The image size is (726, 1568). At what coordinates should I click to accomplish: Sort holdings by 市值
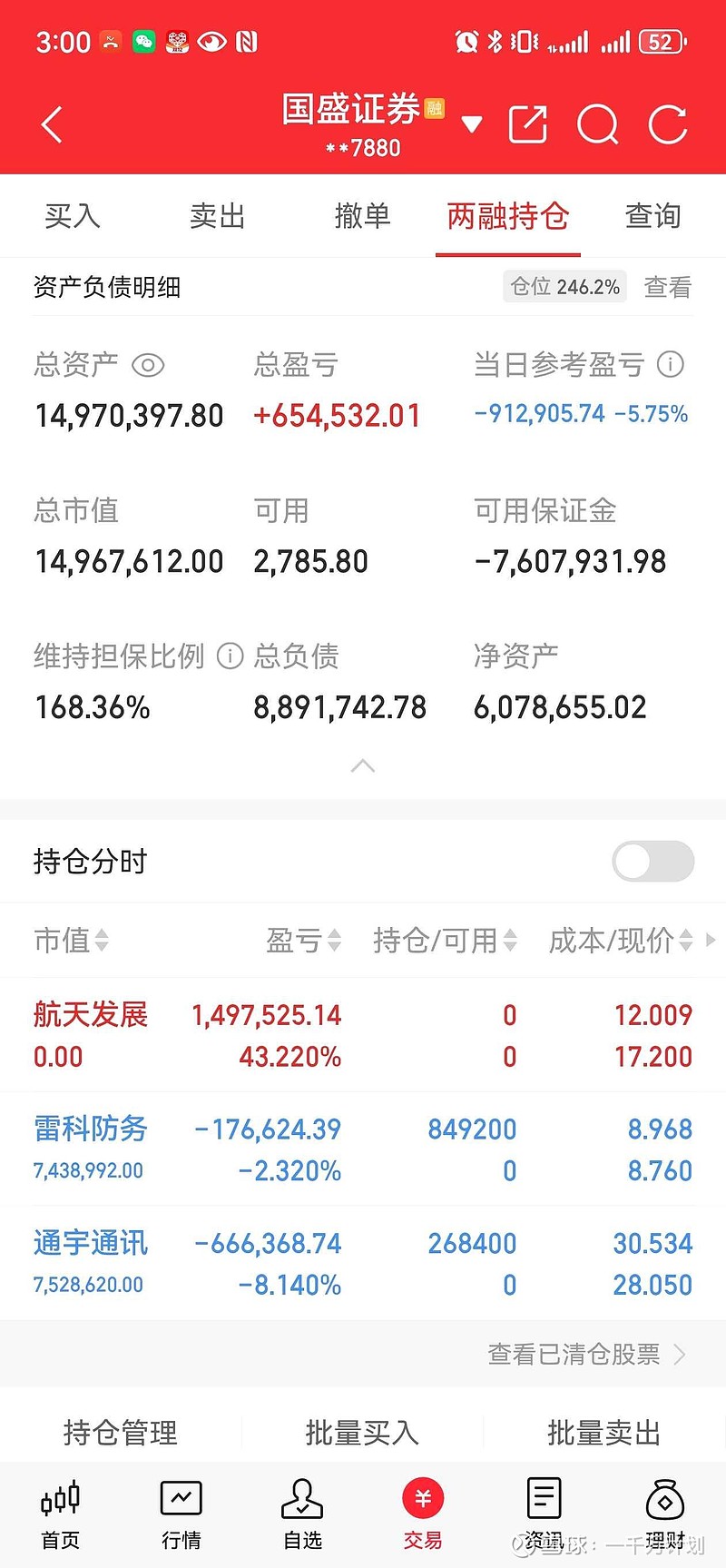point(71,941)
